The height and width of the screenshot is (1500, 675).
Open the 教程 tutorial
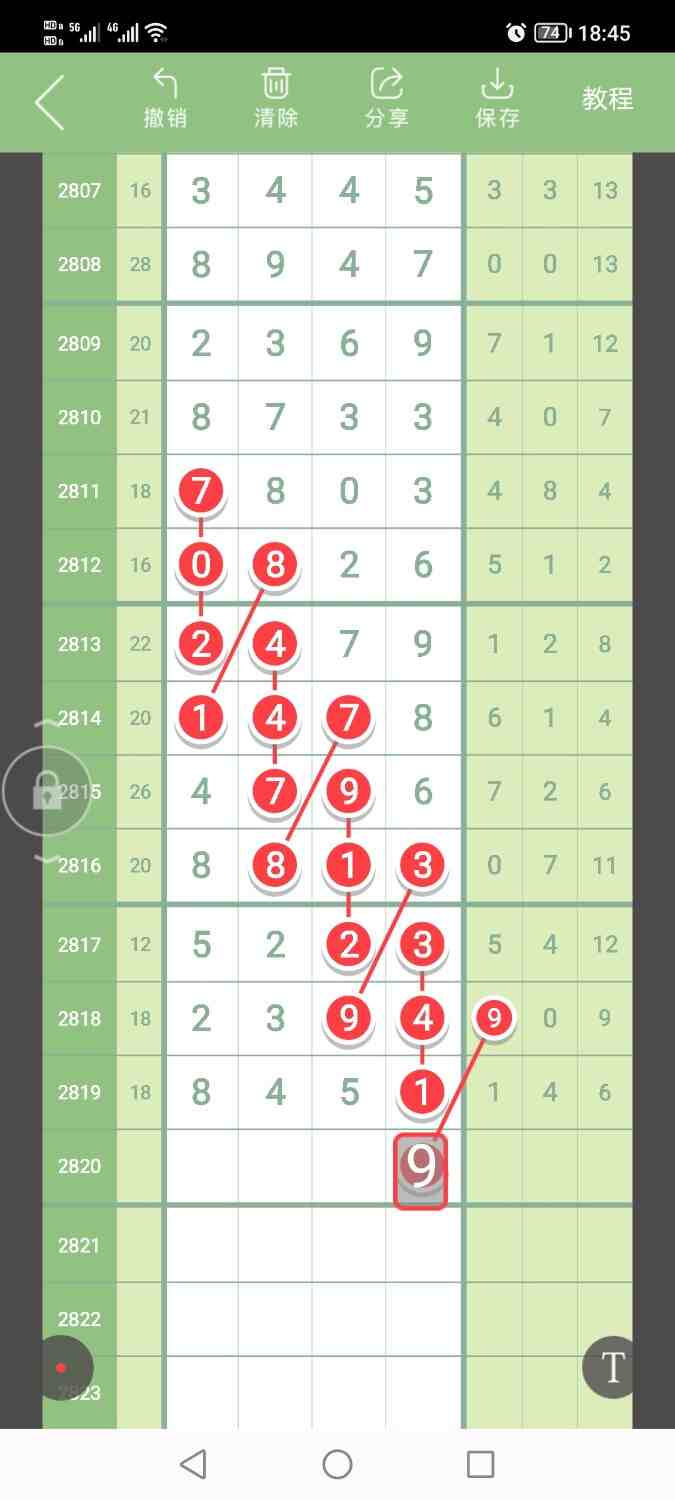click(608, 99)
